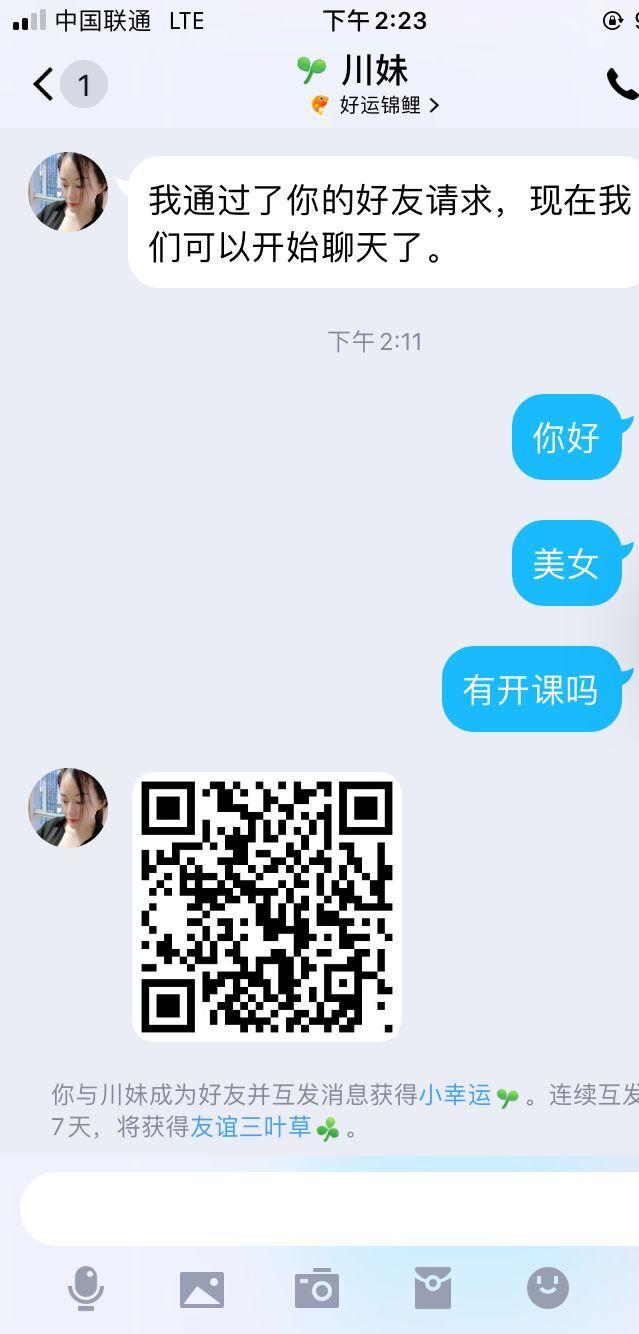Start a voice call with 川妹
Viewport: 639px width, 1334px height.
621,85
